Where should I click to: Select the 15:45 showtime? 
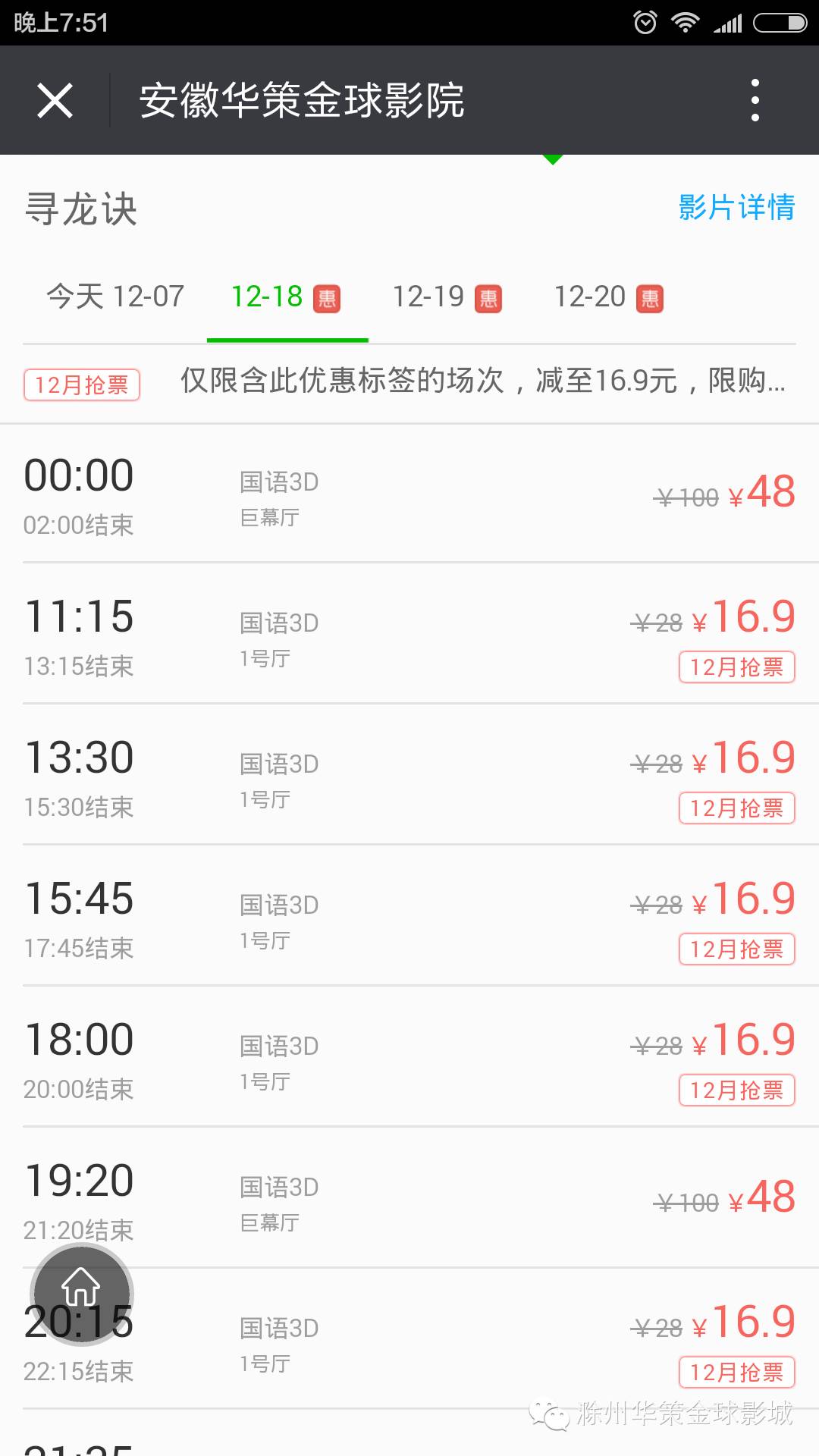pos(409,916)
